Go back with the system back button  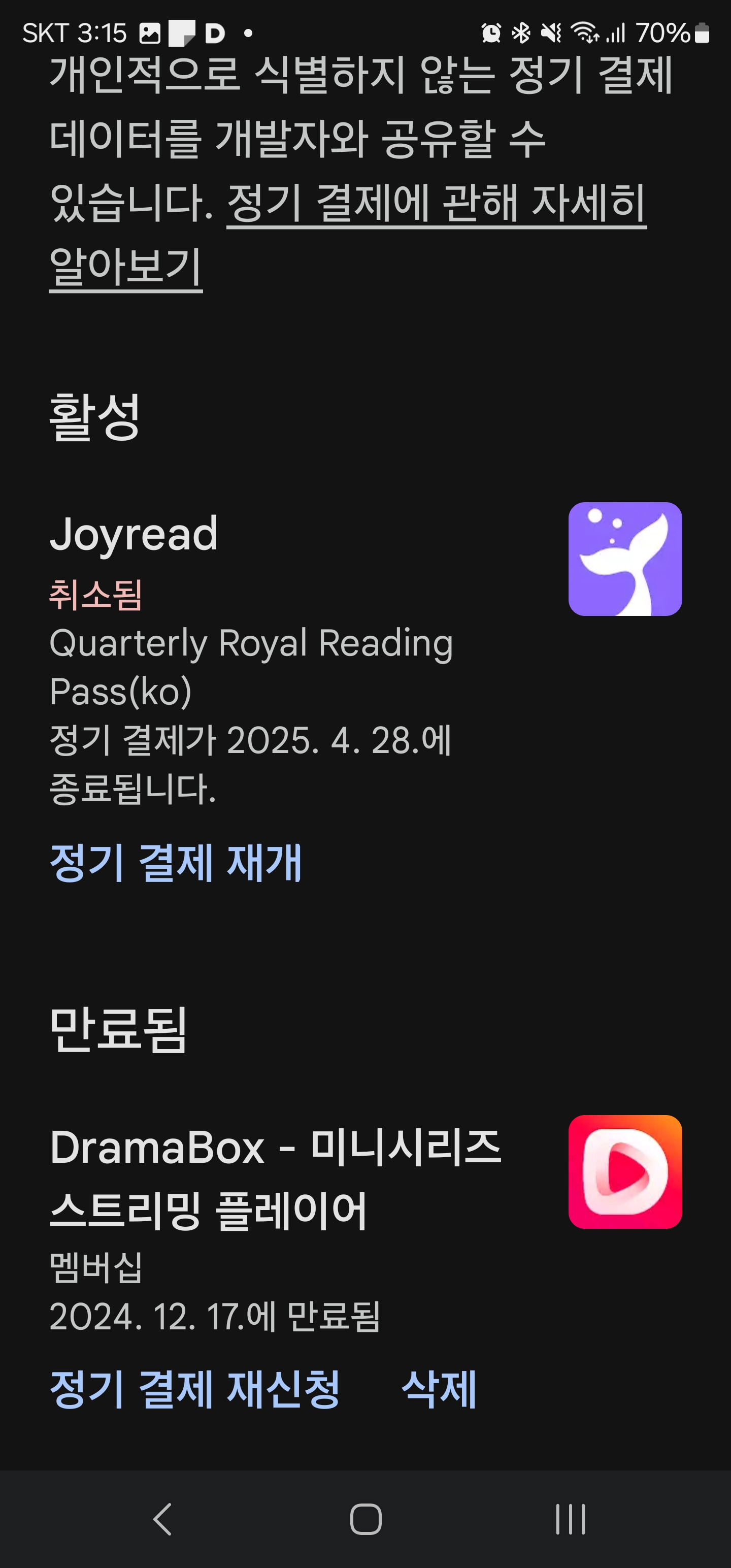[x=162, y=1519]
